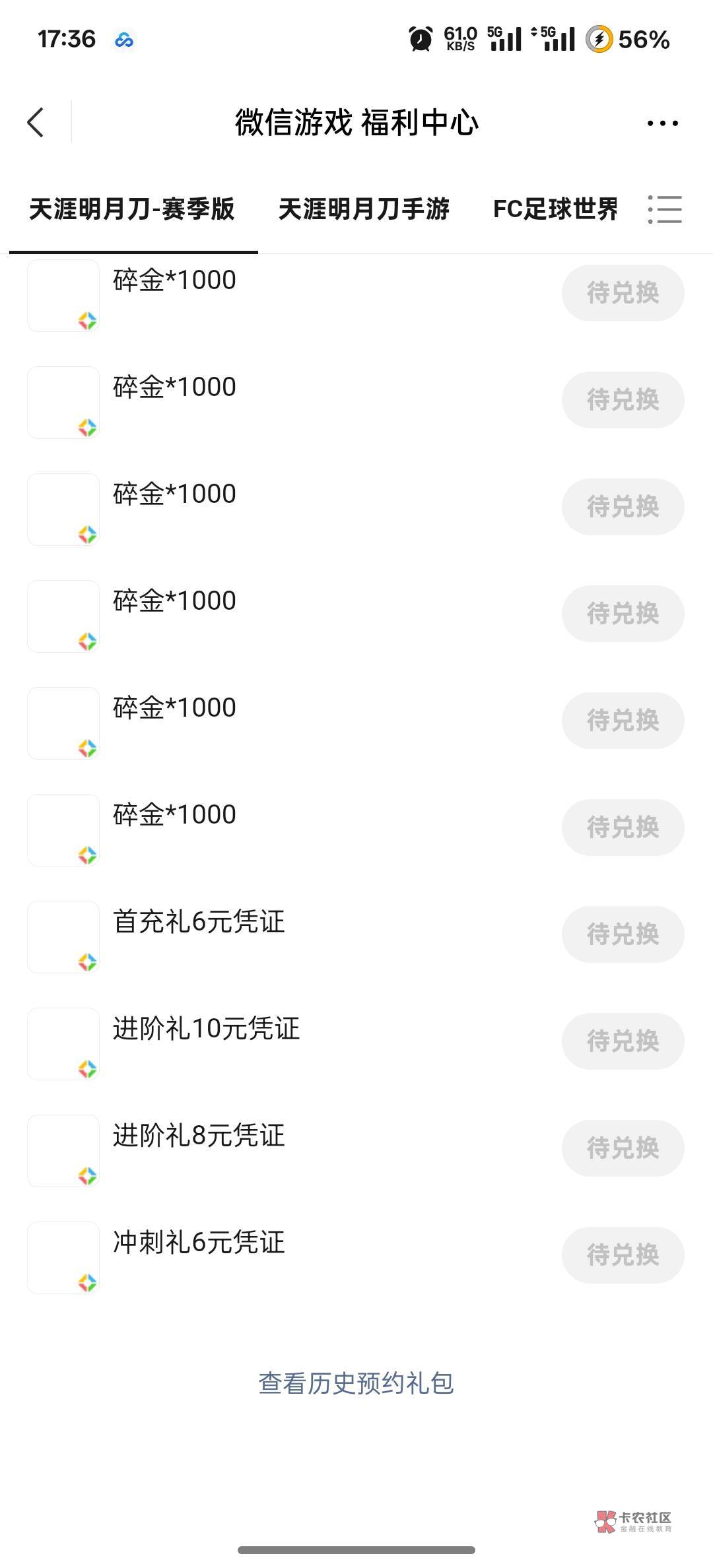
Task: Switch to the FC足球世界 tab
Action: tap(555, 209)
